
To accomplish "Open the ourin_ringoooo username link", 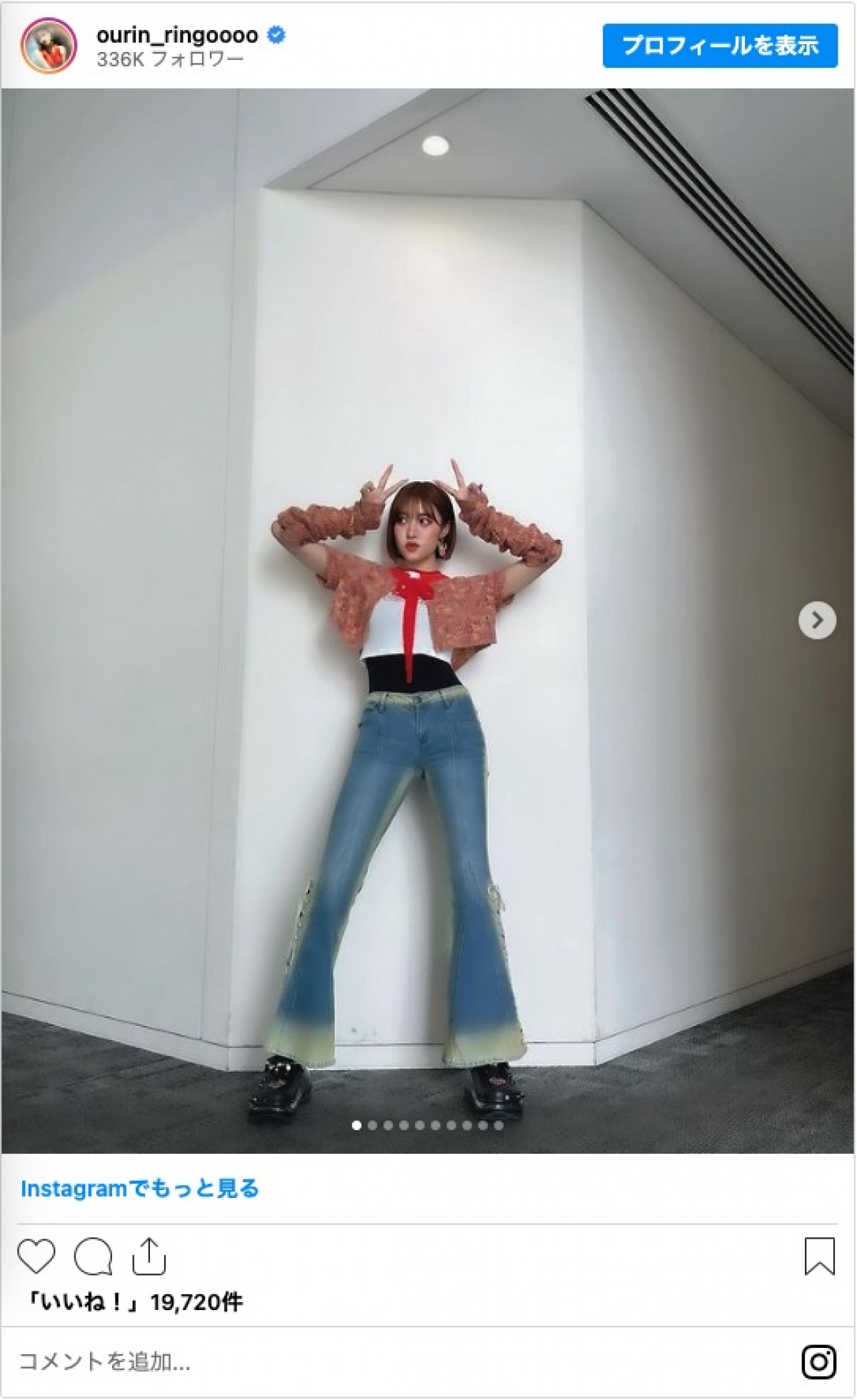I will click(x=177, y=34).
